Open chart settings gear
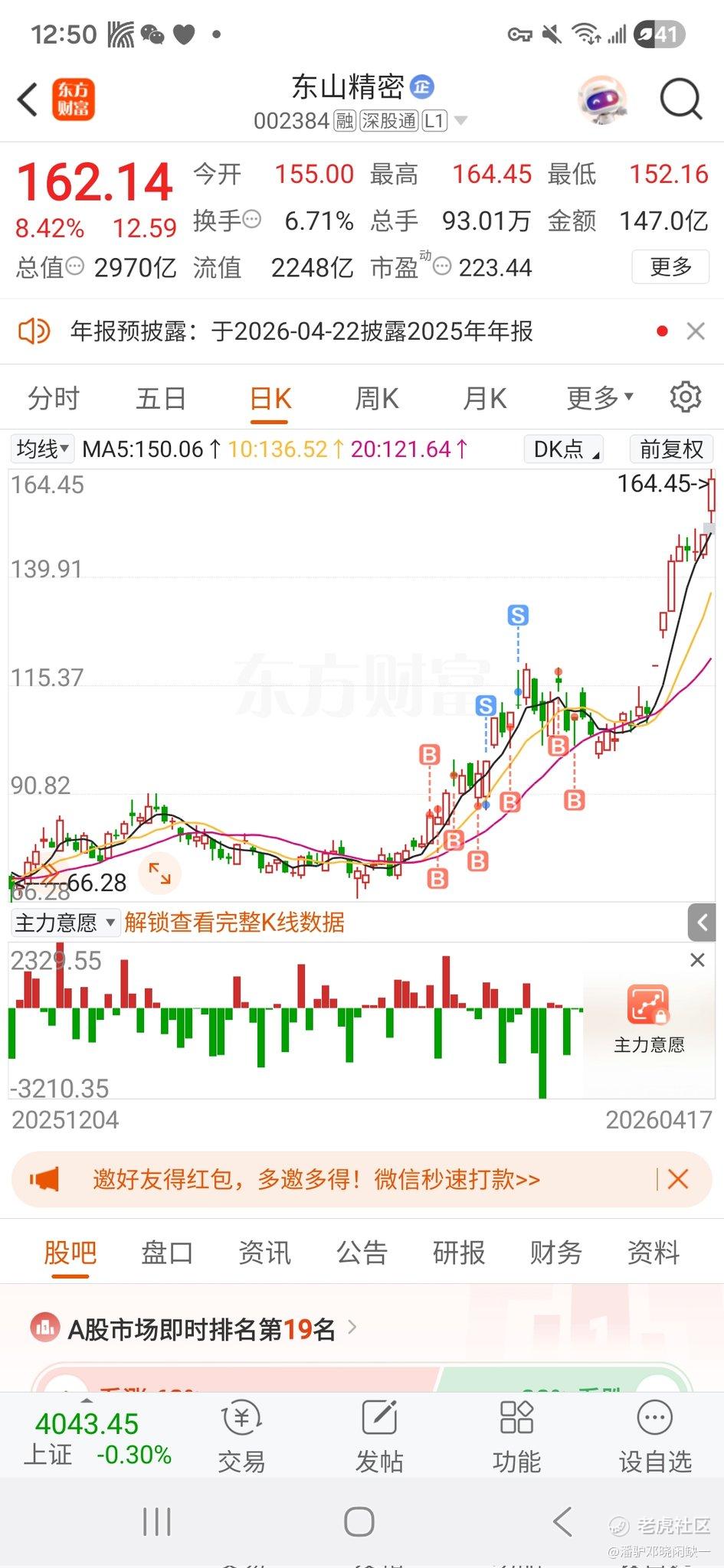Image resolution: width=724 pixels, height=1568 pixels. pos(685,397)
